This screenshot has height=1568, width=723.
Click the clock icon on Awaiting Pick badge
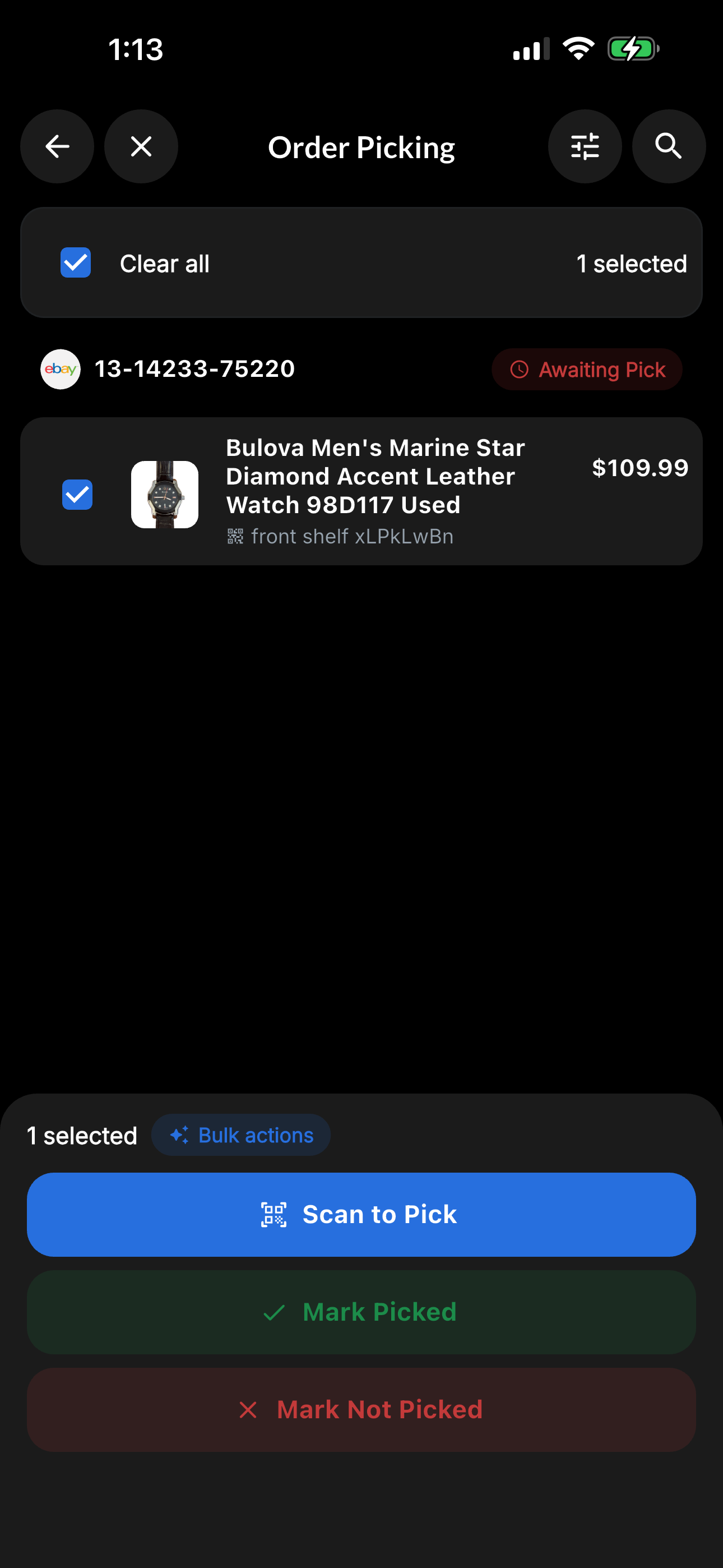click(521, 369)
